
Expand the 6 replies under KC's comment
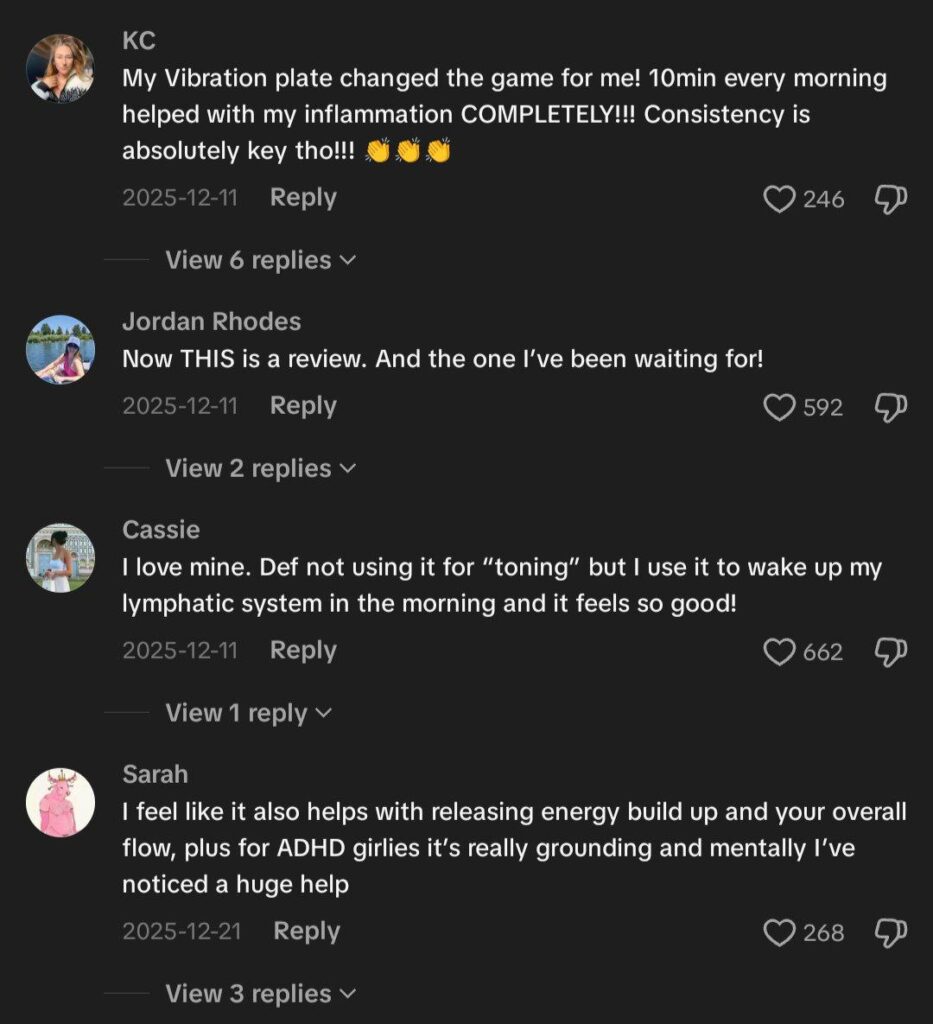260,260
